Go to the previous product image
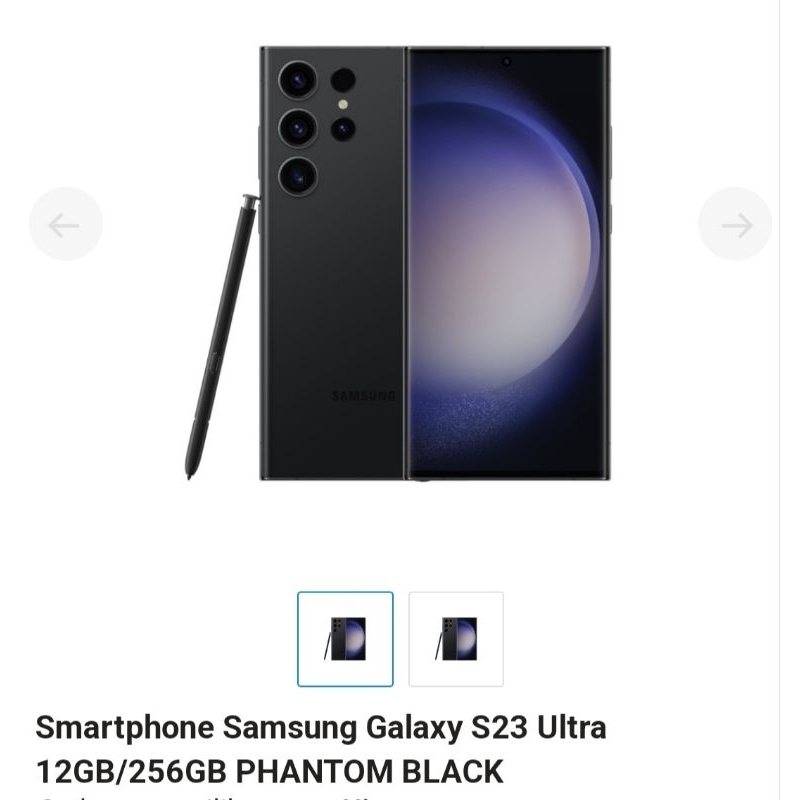 tap(66, 224)
